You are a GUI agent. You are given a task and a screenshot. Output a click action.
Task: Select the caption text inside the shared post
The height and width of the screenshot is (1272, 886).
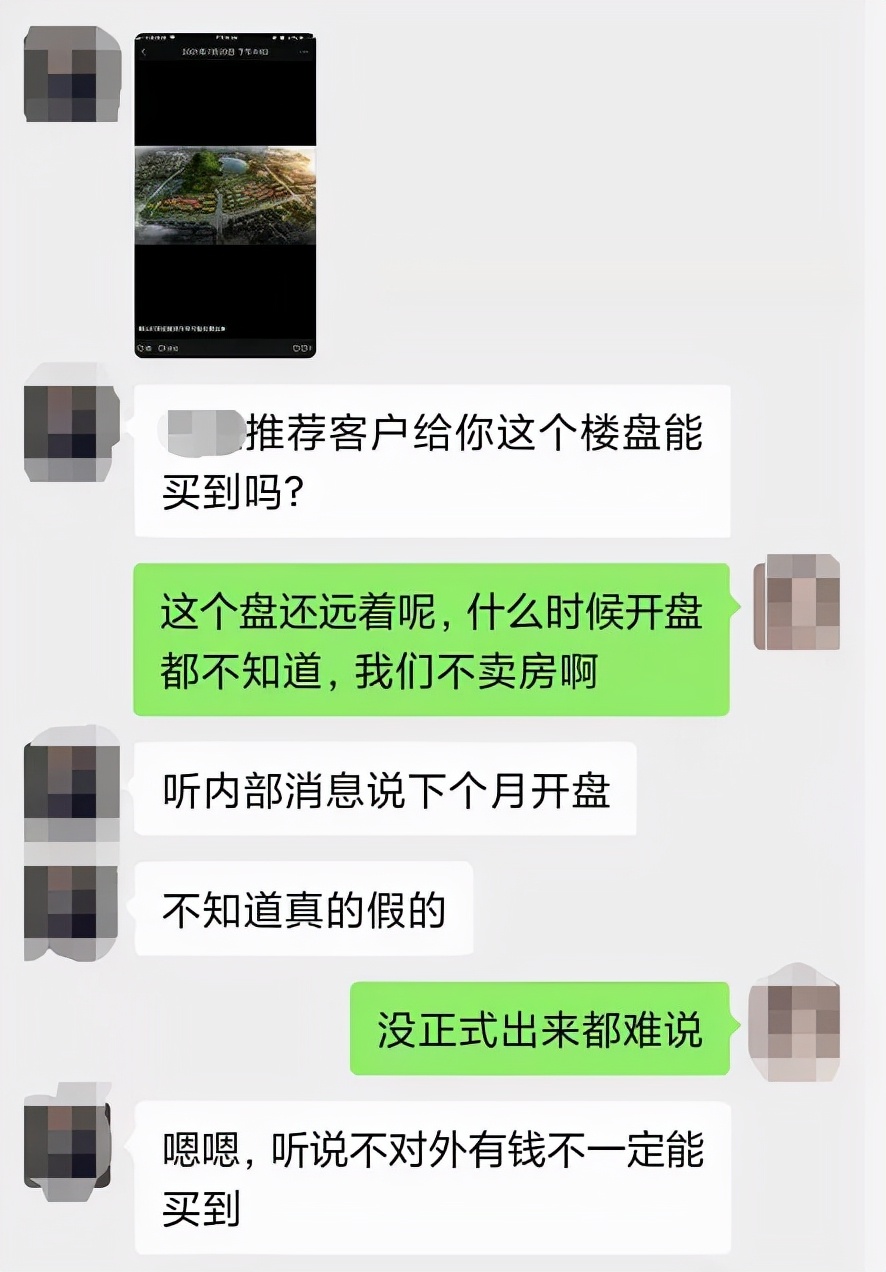point(182,327)
